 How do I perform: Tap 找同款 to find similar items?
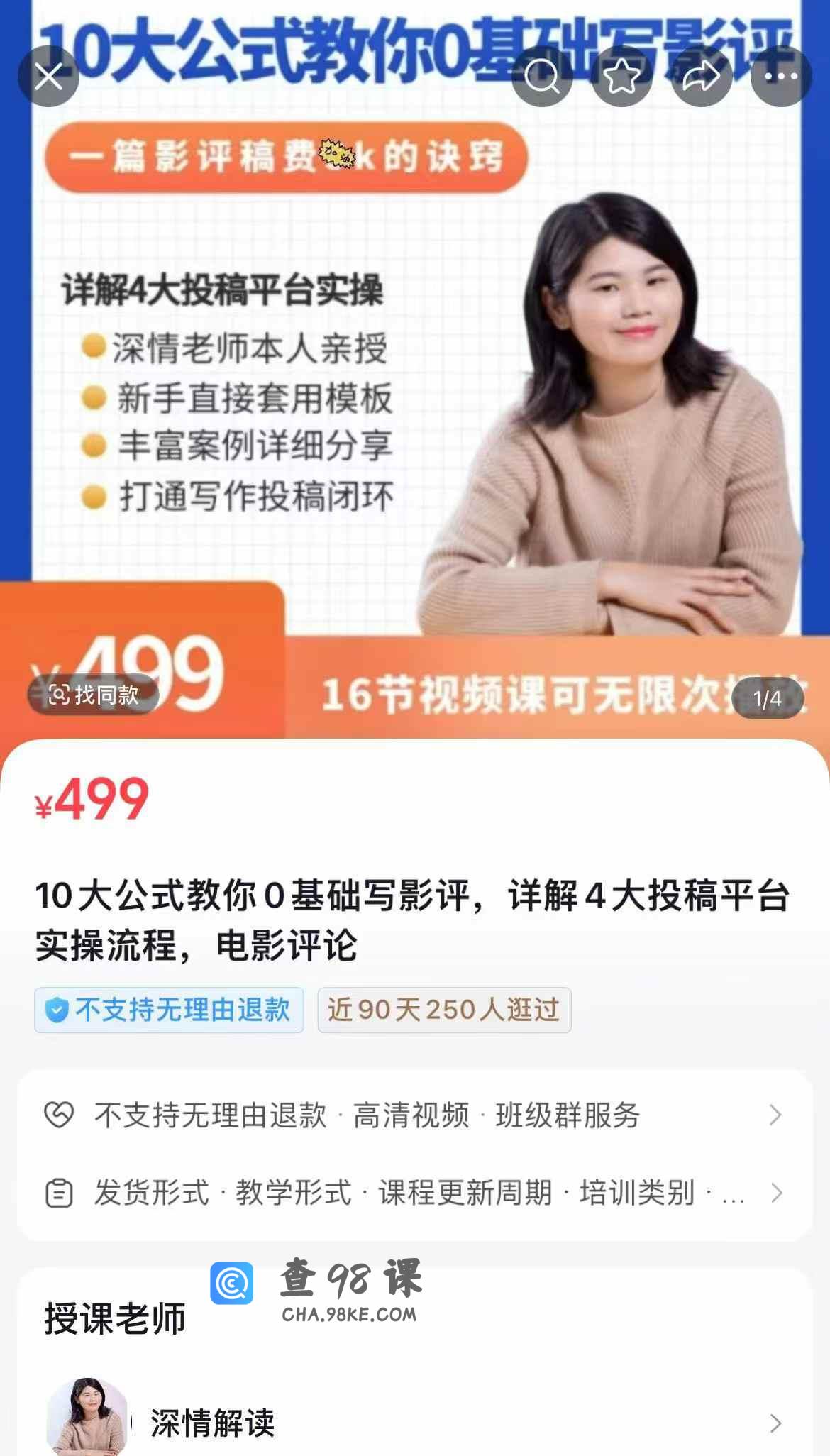click(93, 695)
